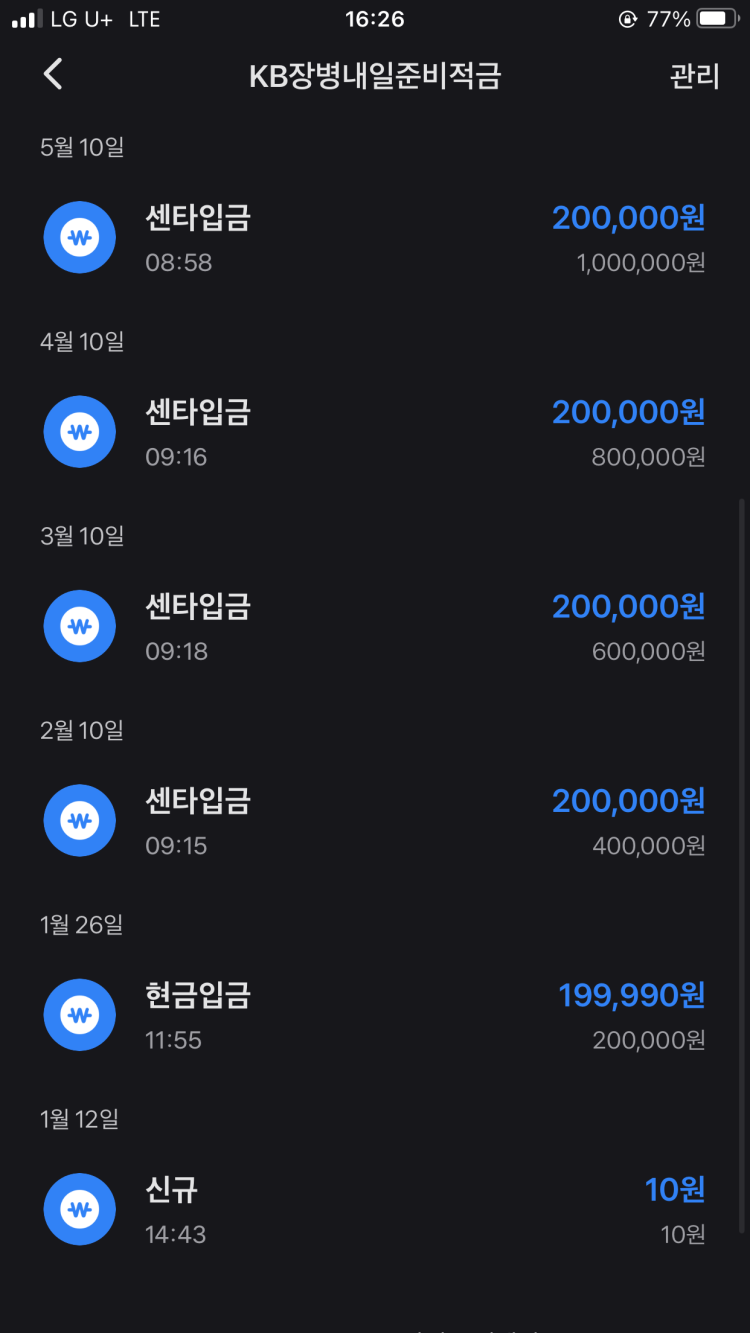Open the KB장병내일준비적금 account title

(374, 77)
